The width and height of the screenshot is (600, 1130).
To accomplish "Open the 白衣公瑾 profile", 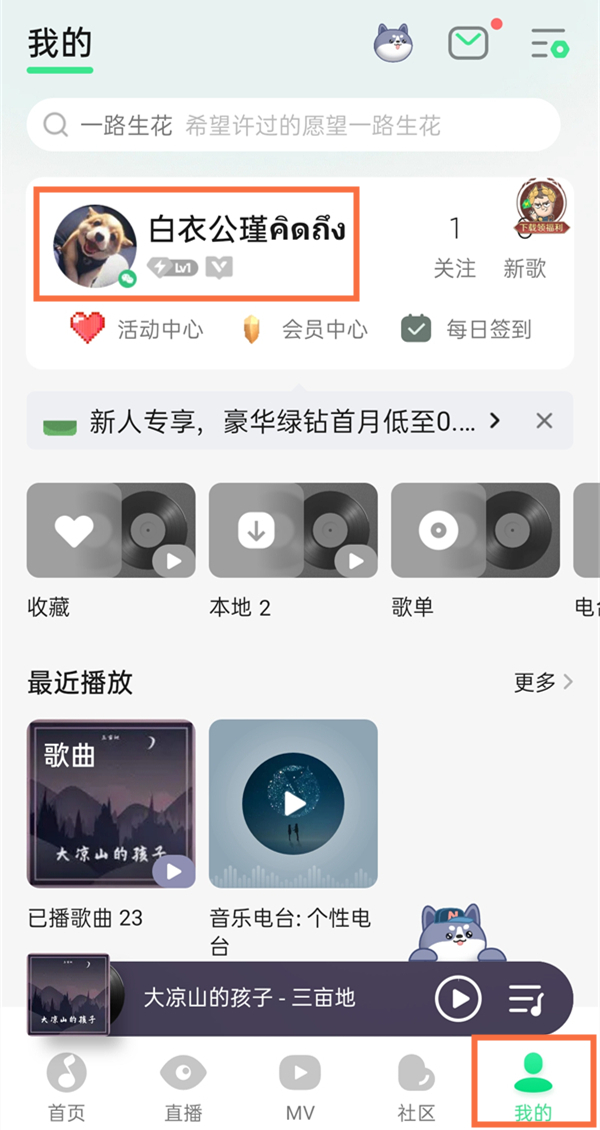I will click(x=196, y=243).
